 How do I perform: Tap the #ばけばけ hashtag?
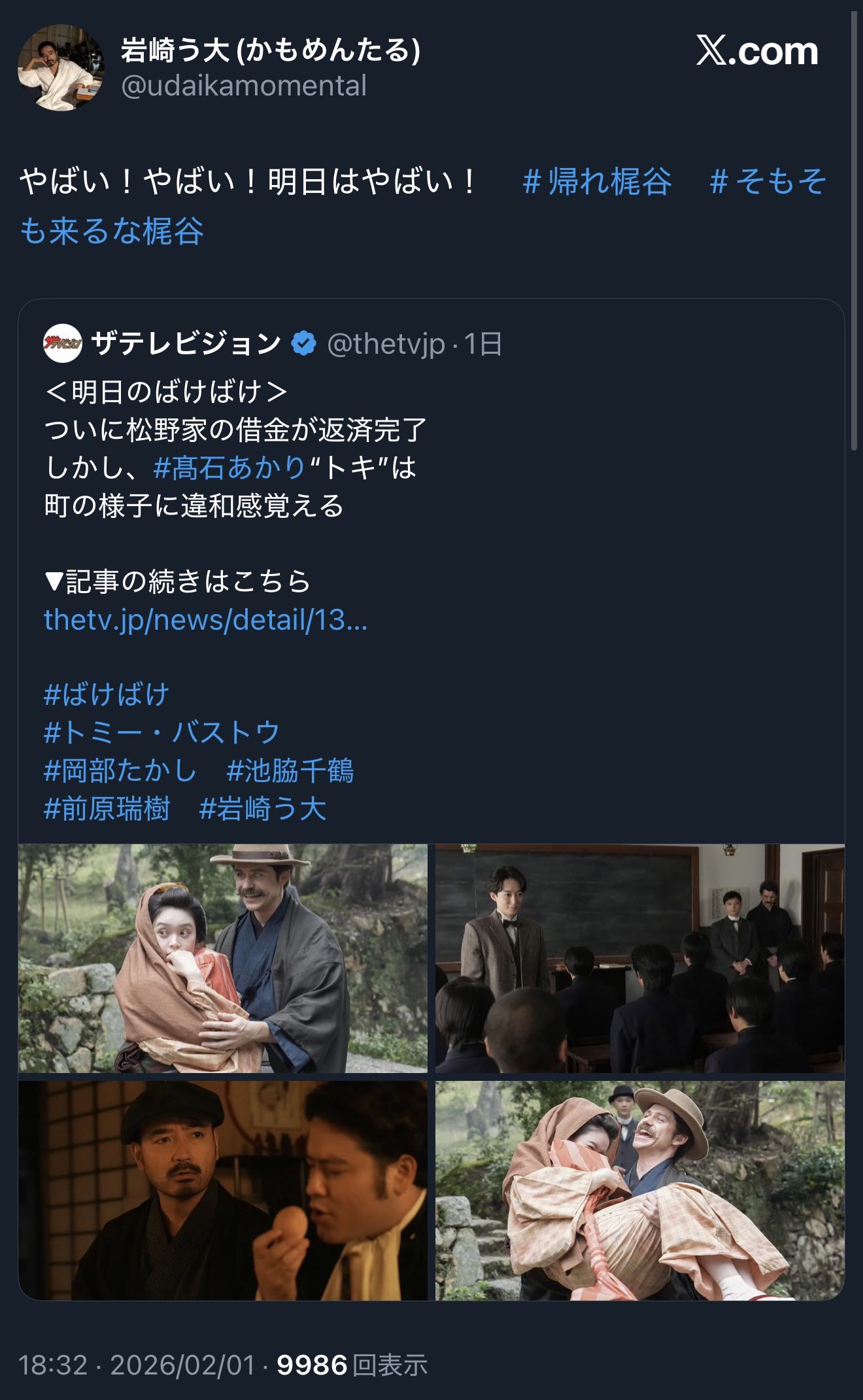tap(107, 694)
